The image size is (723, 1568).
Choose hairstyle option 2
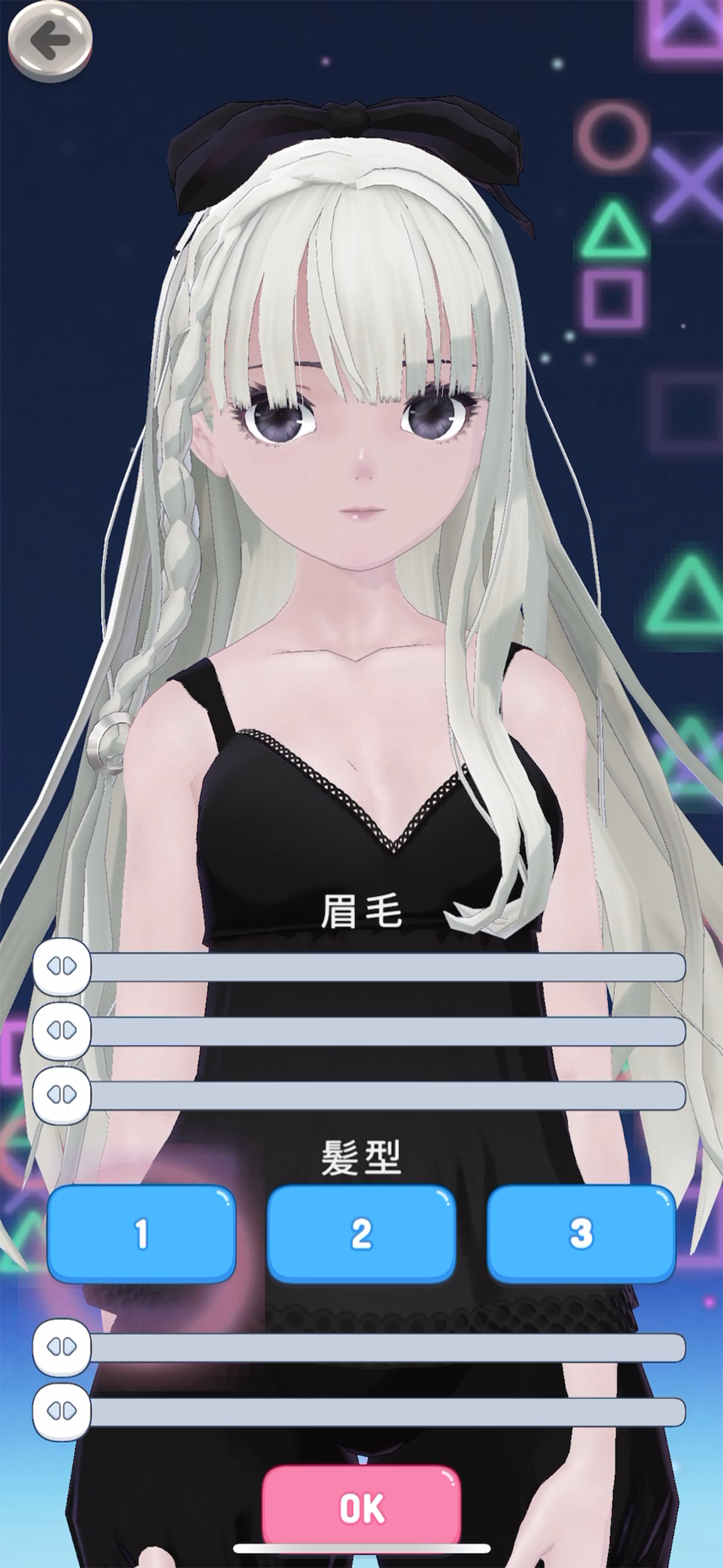361,1234
